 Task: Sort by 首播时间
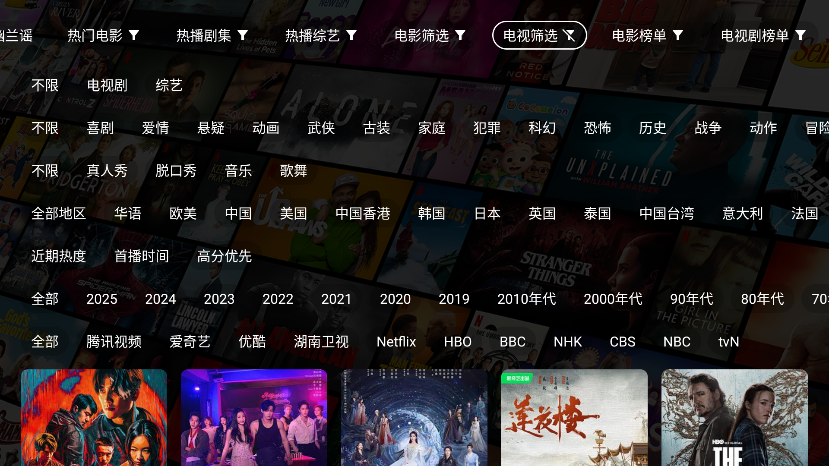[141, 256]
